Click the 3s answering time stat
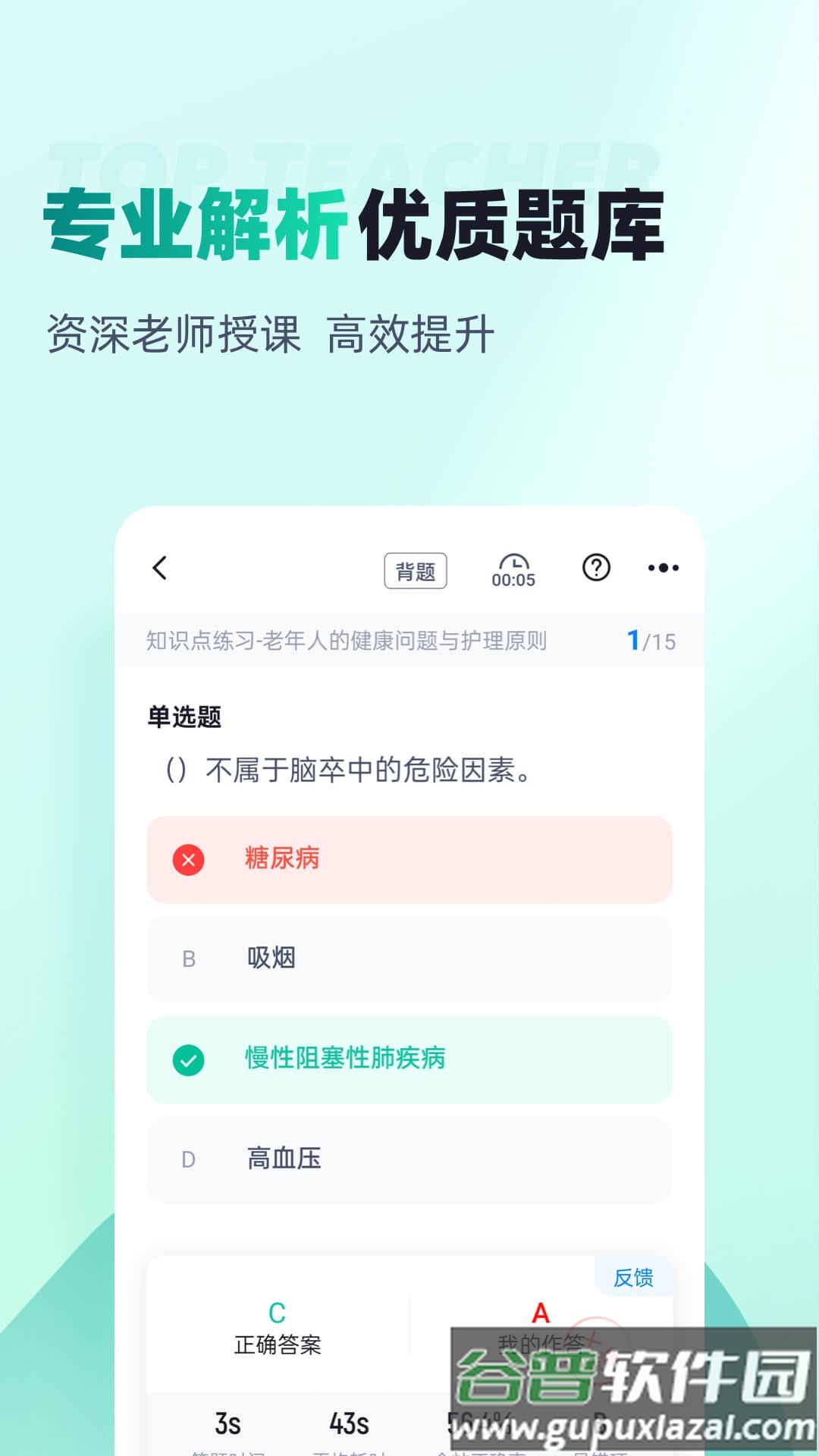 tap(228, 1420)
